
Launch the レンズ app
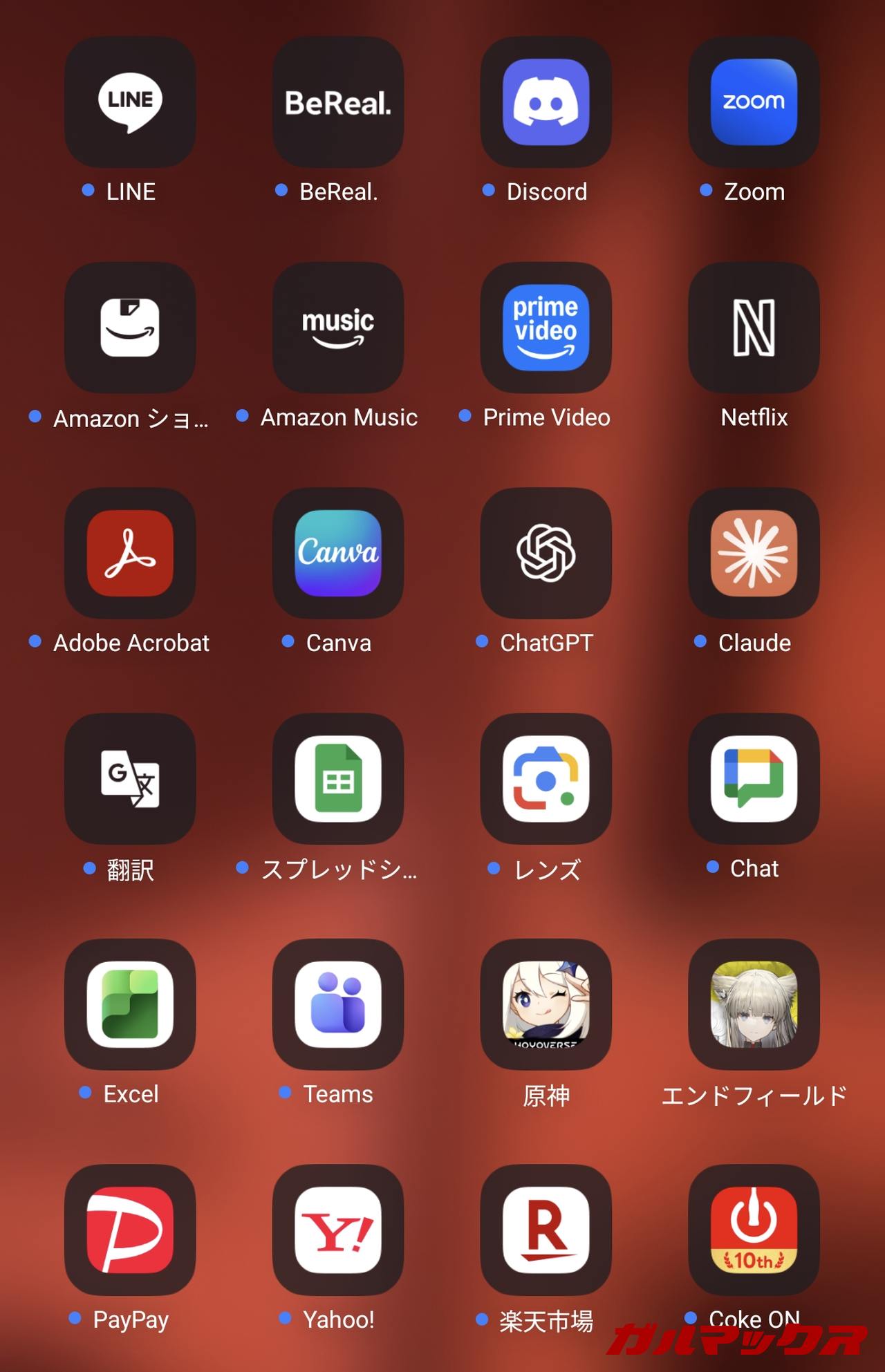coord(546,779)
